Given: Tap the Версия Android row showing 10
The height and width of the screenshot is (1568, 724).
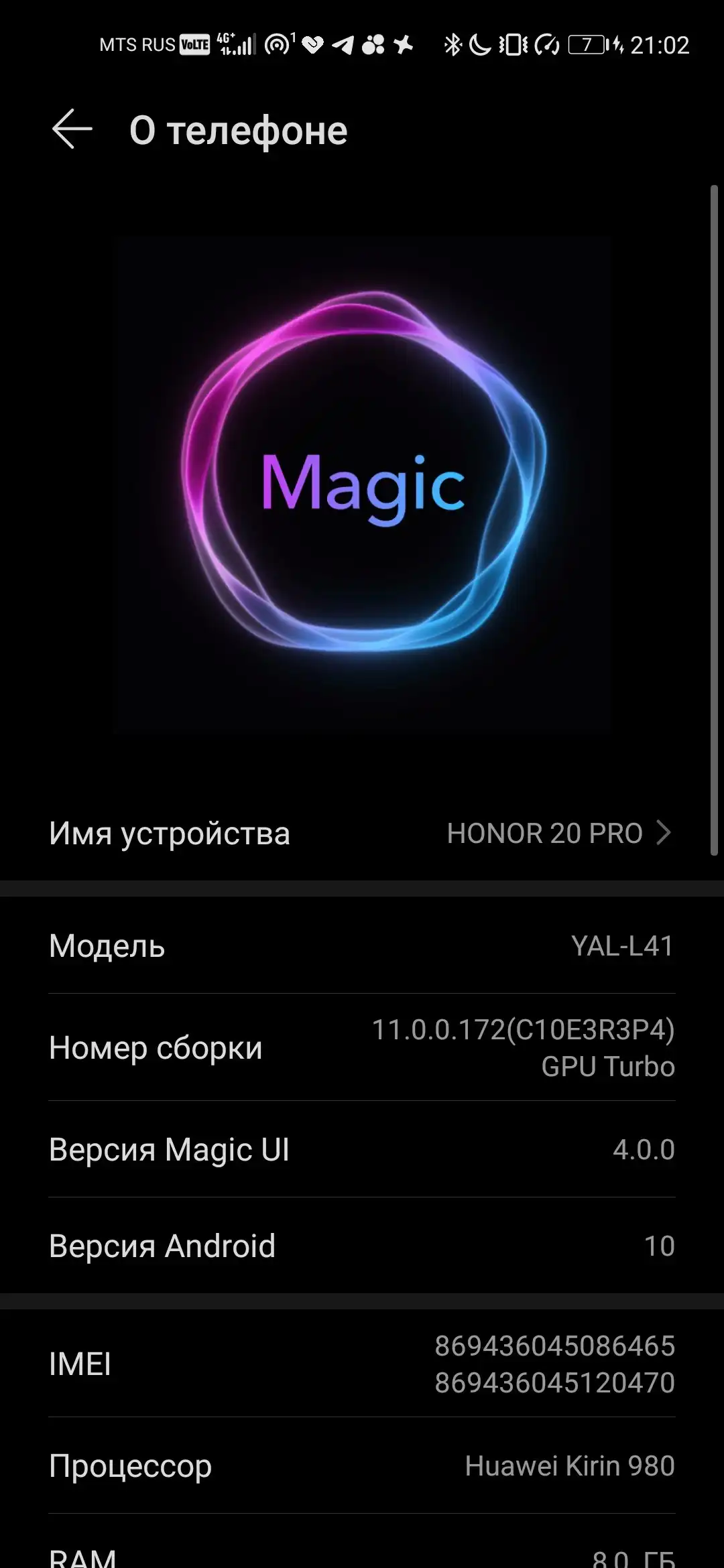Looking at the screenshot, I should [x=362, y=1245].
